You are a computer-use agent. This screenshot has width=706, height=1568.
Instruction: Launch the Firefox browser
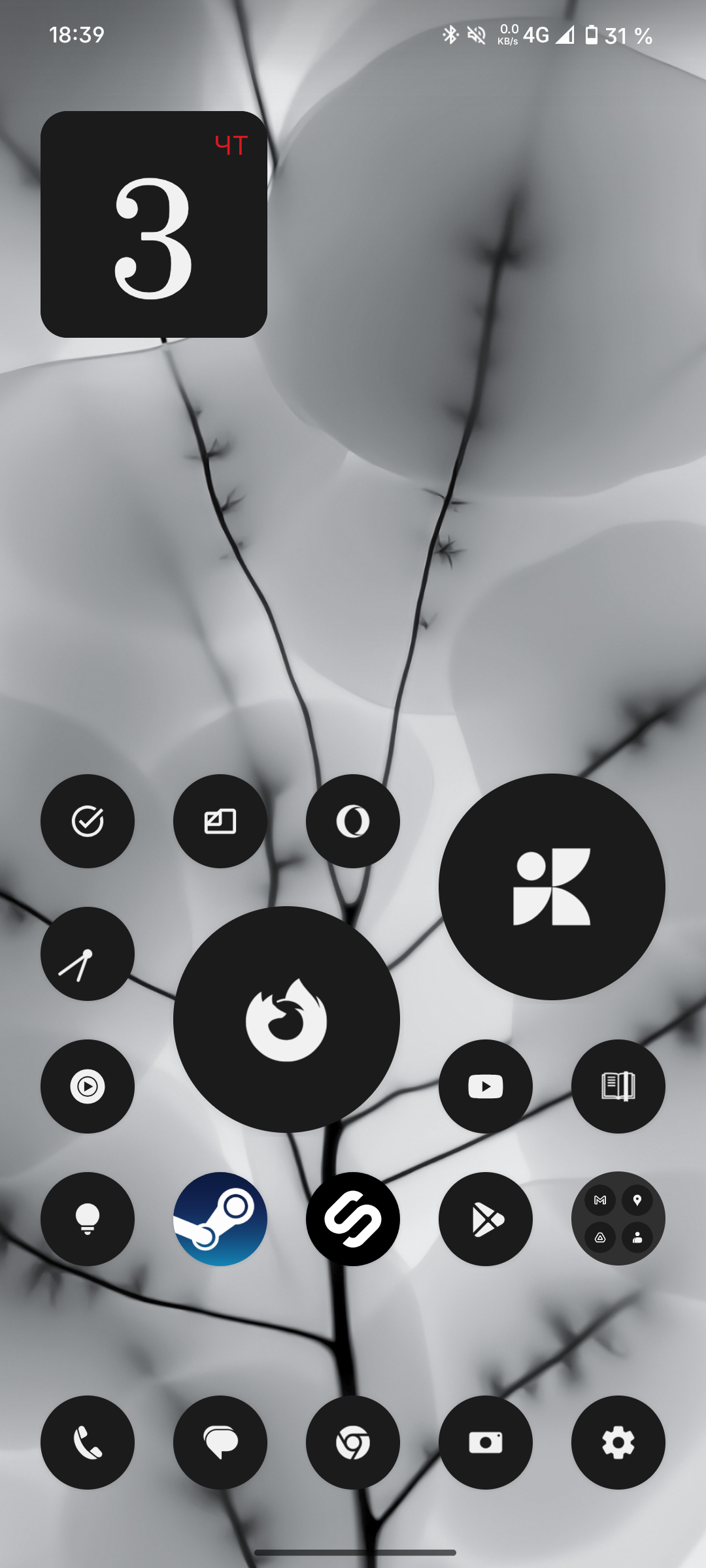point(286,1019)
